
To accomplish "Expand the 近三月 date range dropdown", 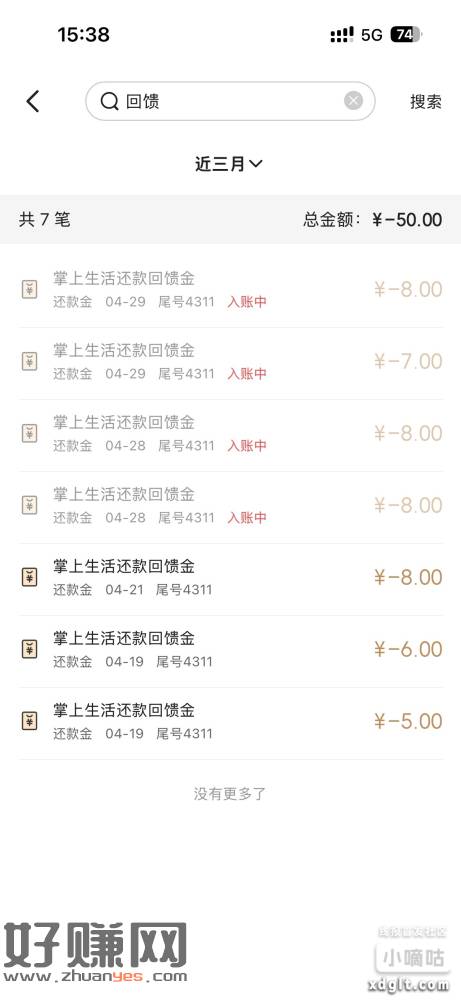I will (x=229, y=164).
